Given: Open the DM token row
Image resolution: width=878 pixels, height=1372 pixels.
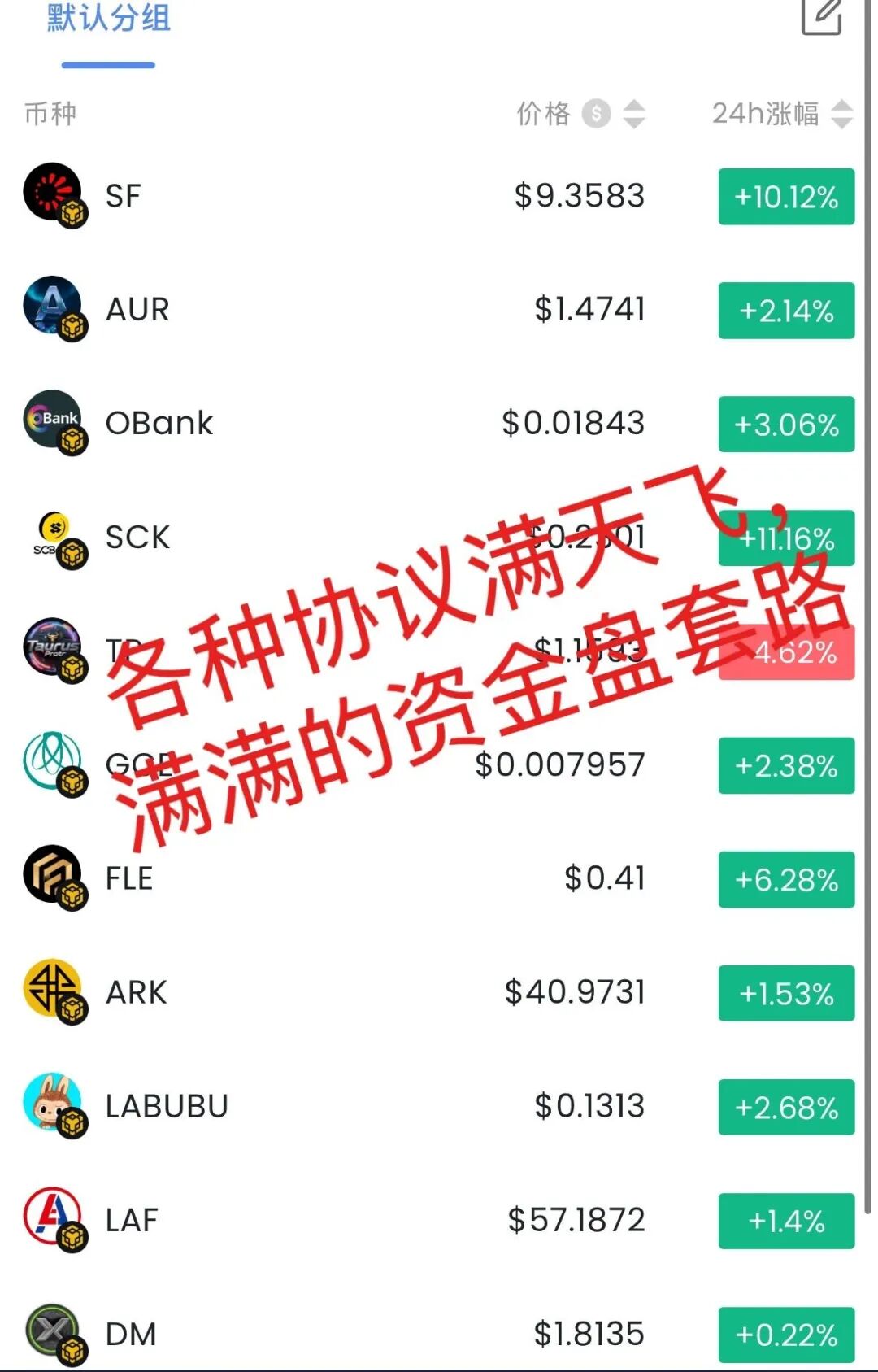Looking at the screenshot, I should (x=130, y=1335).
